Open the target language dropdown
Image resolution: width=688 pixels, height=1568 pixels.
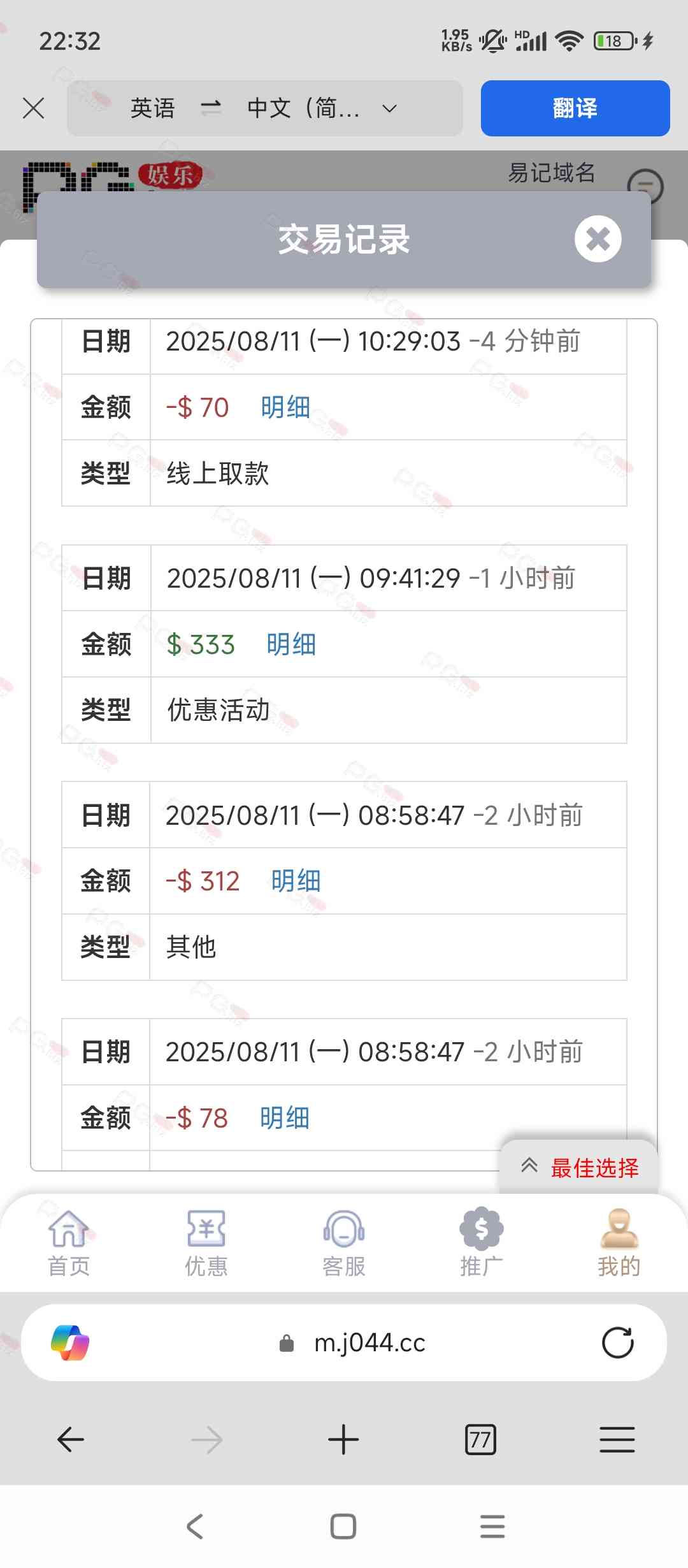point(389,108)
